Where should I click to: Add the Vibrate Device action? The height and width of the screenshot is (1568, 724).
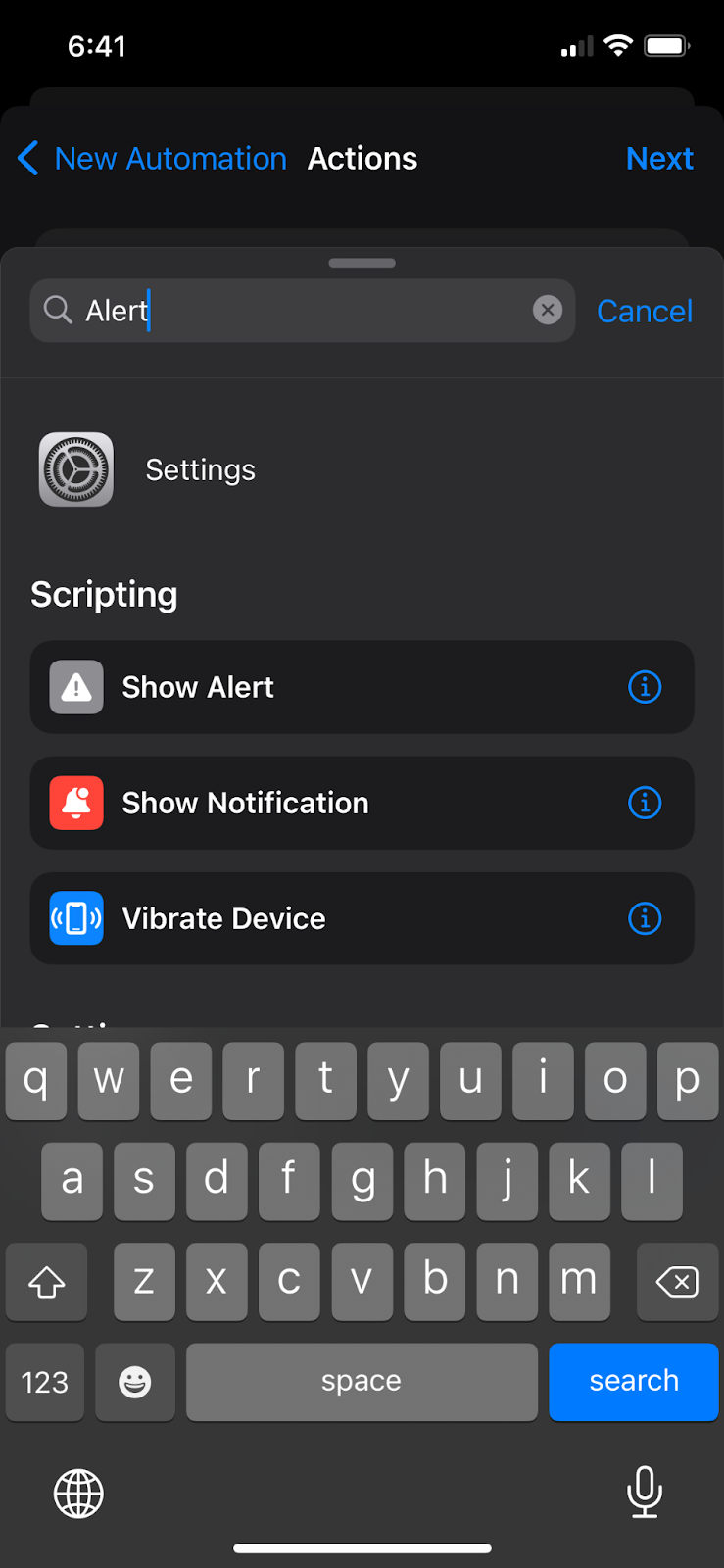click(x=294, y=918)
